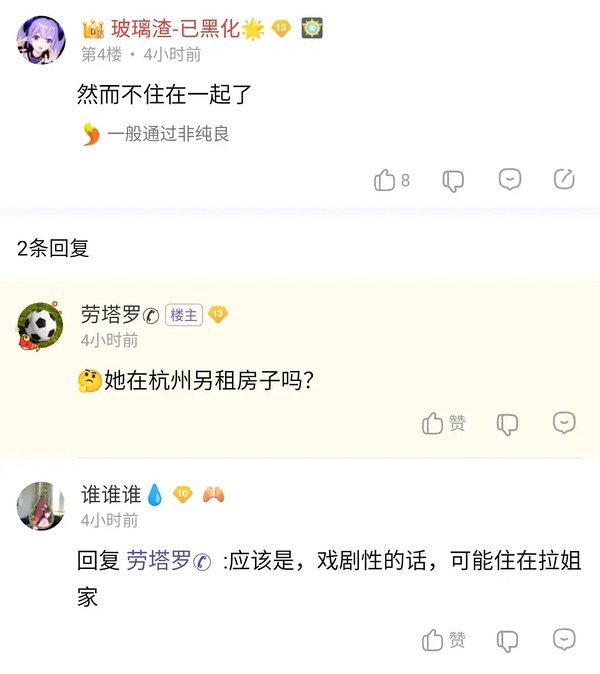The image size is (600, 674).
Task: View 玻璃渣-已黑化's username profile
Action: (175, 29)
